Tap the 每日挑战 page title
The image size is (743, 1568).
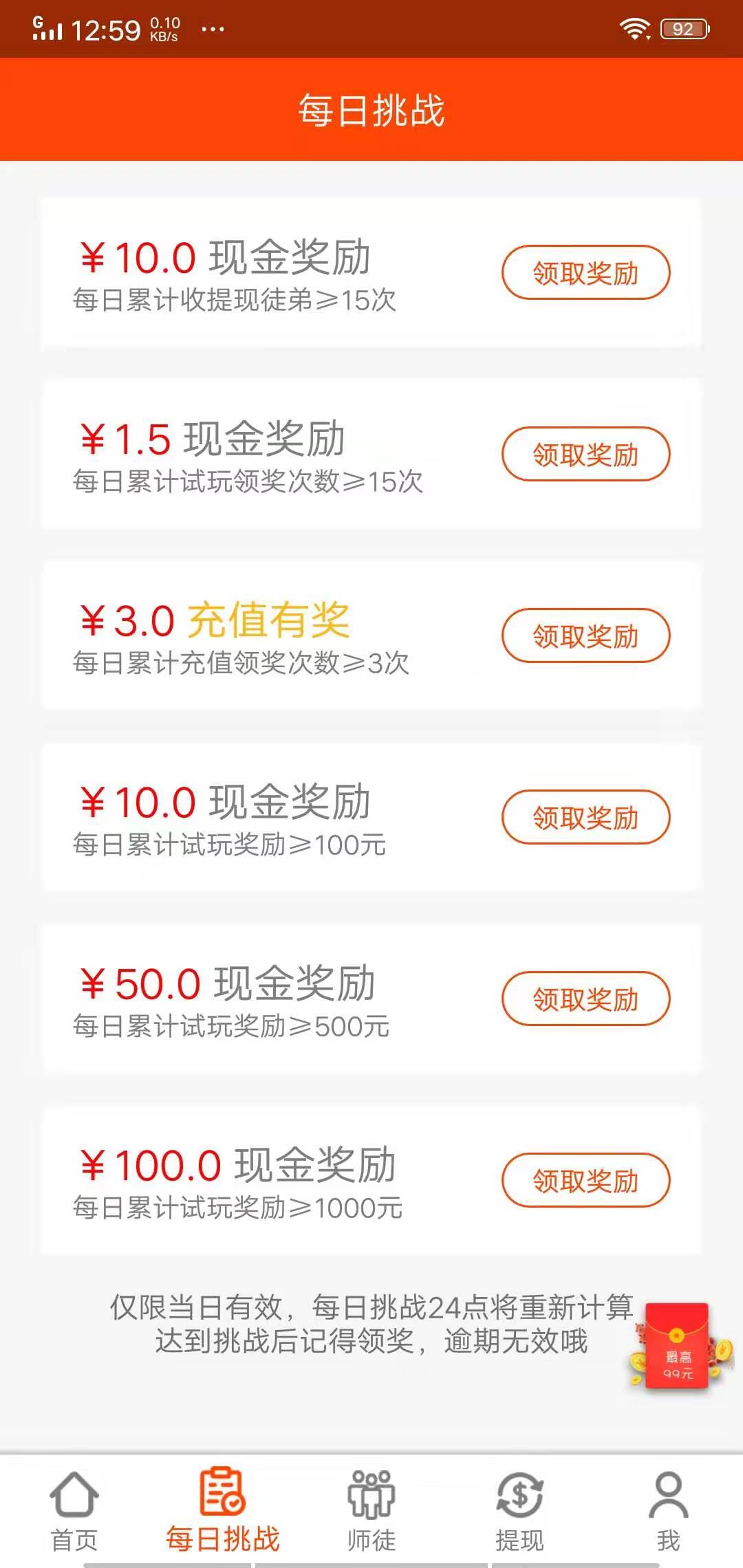tap(371, 109)
